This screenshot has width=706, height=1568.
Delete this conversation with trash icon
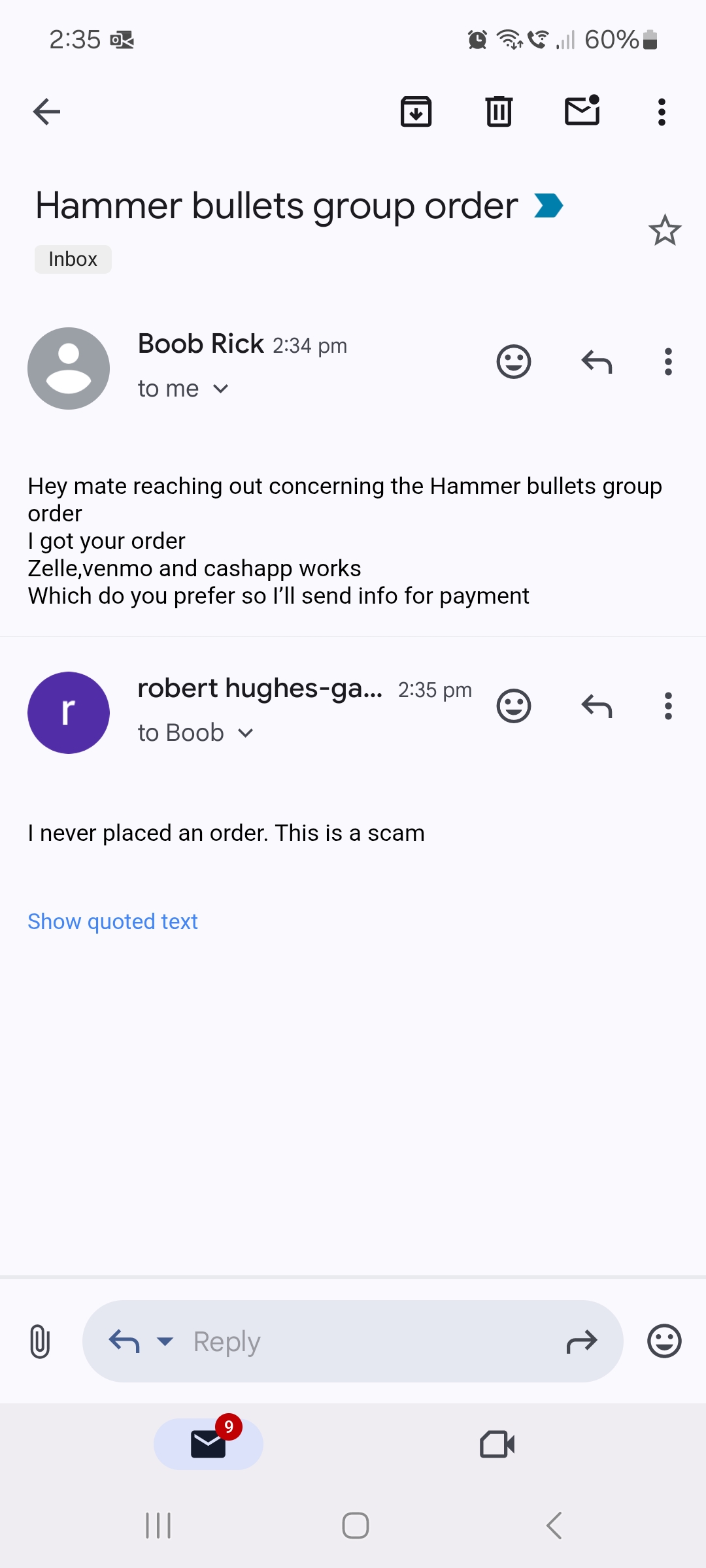(x=499, y=112)
